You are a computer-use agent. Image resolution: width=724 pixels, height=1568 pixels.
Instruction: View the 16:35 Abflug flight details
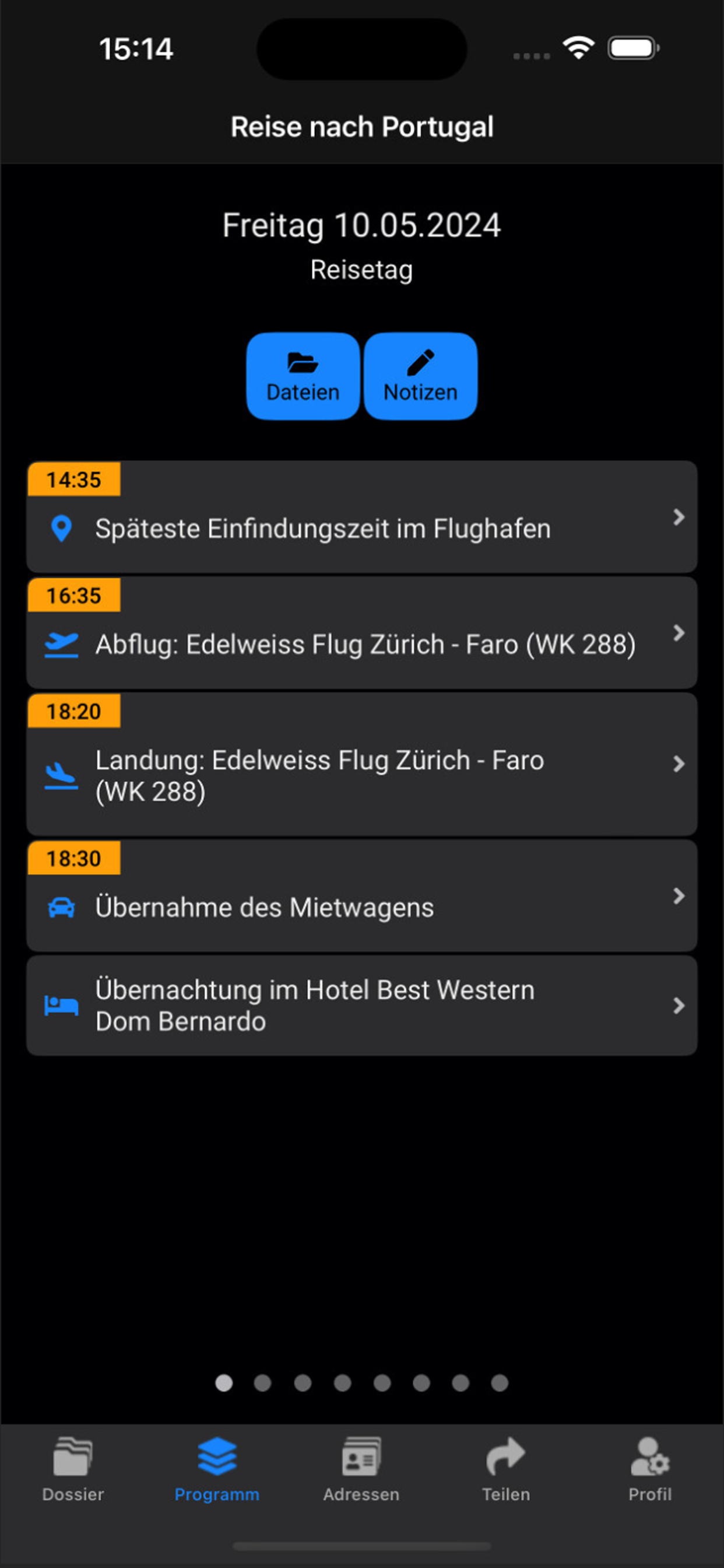click(362, 632)
